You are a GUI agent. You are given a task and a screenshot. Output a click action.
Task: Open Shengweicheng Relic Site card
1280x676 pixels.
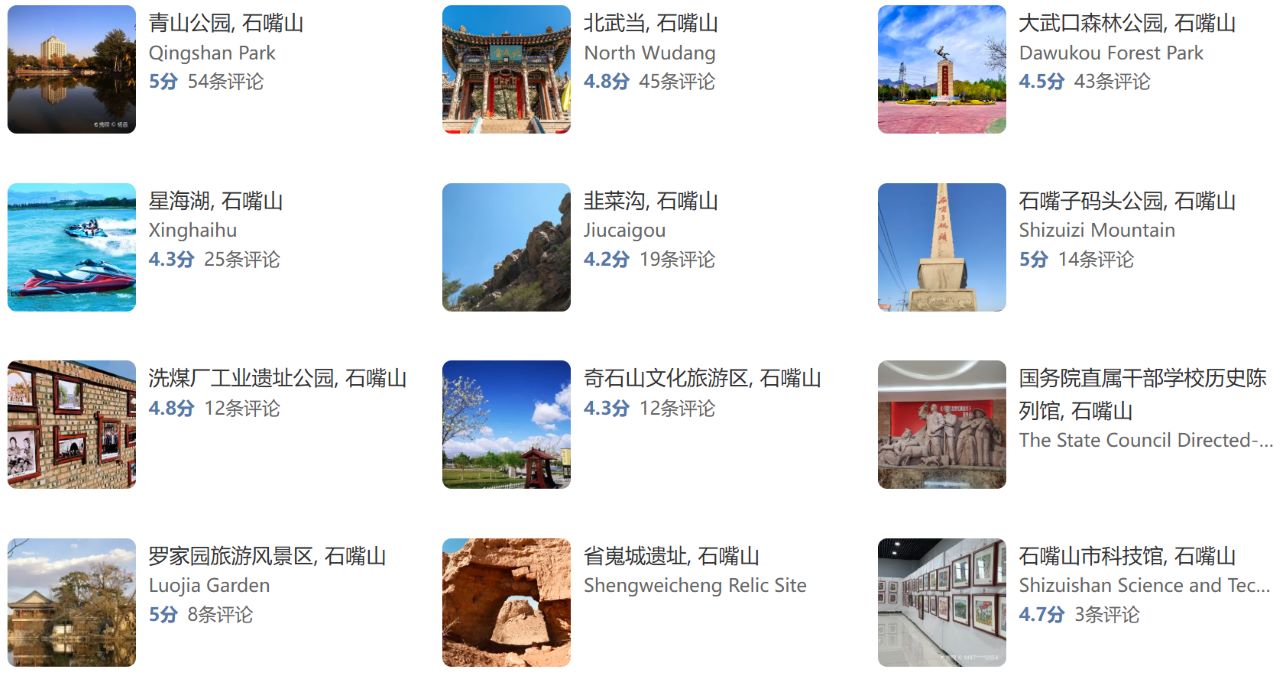tap(671, 557)
